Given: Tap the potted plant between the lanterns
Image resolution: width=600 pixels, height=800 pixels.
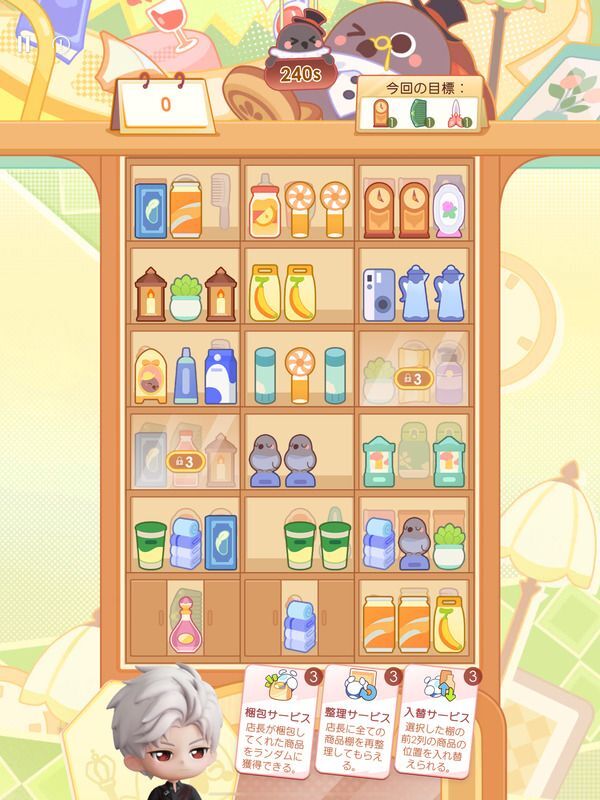Looking at the screenshot, I should 185,297.
